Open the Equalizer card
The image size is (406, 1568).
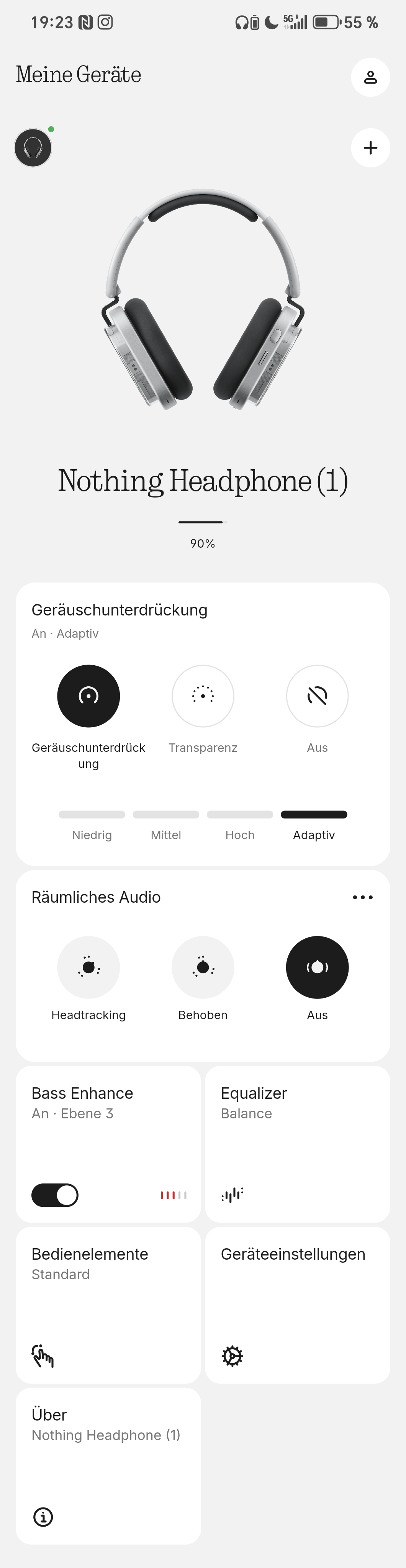297,1144
